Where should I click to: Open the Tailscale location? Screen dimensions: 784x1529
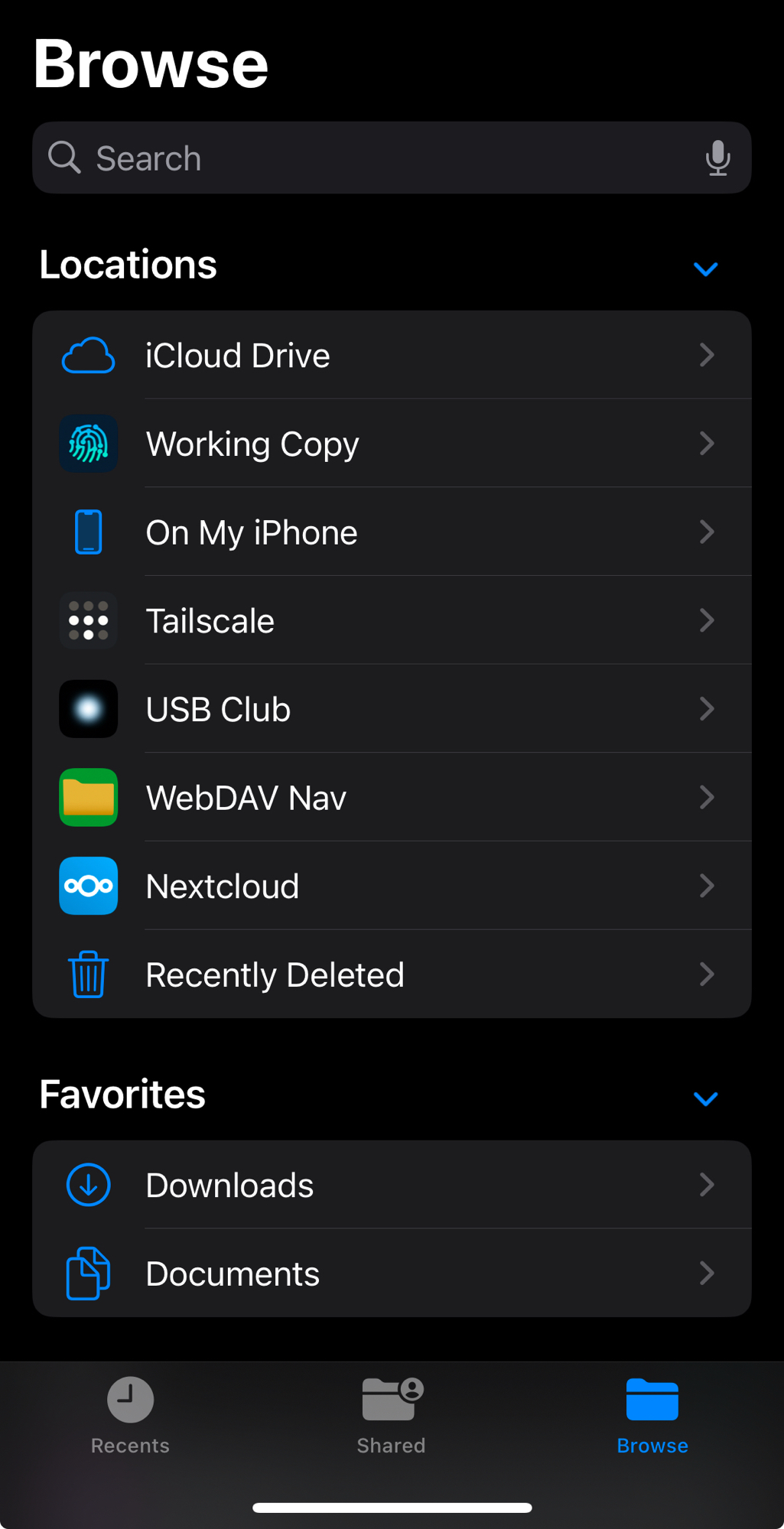392,620
